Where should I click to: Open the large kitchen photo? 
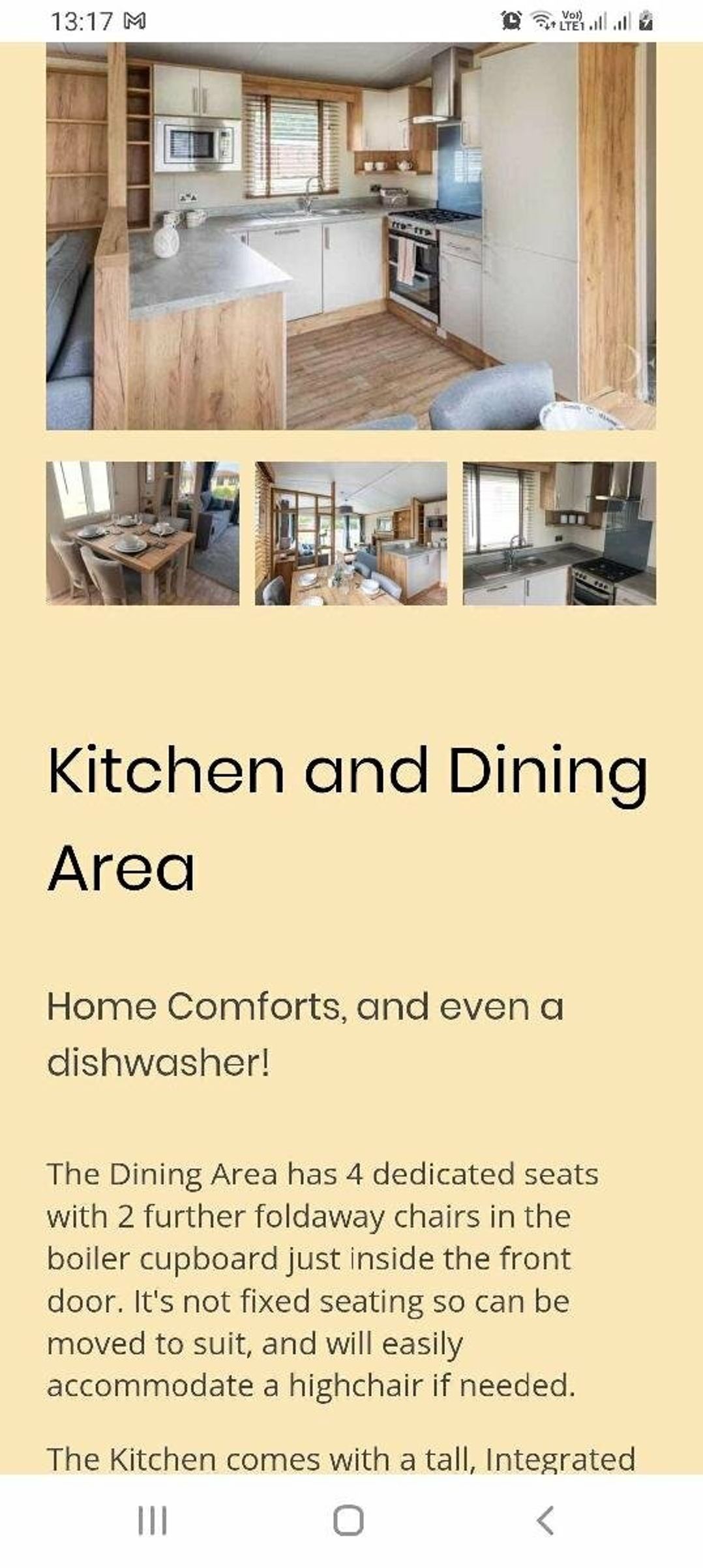pos(351,236)
